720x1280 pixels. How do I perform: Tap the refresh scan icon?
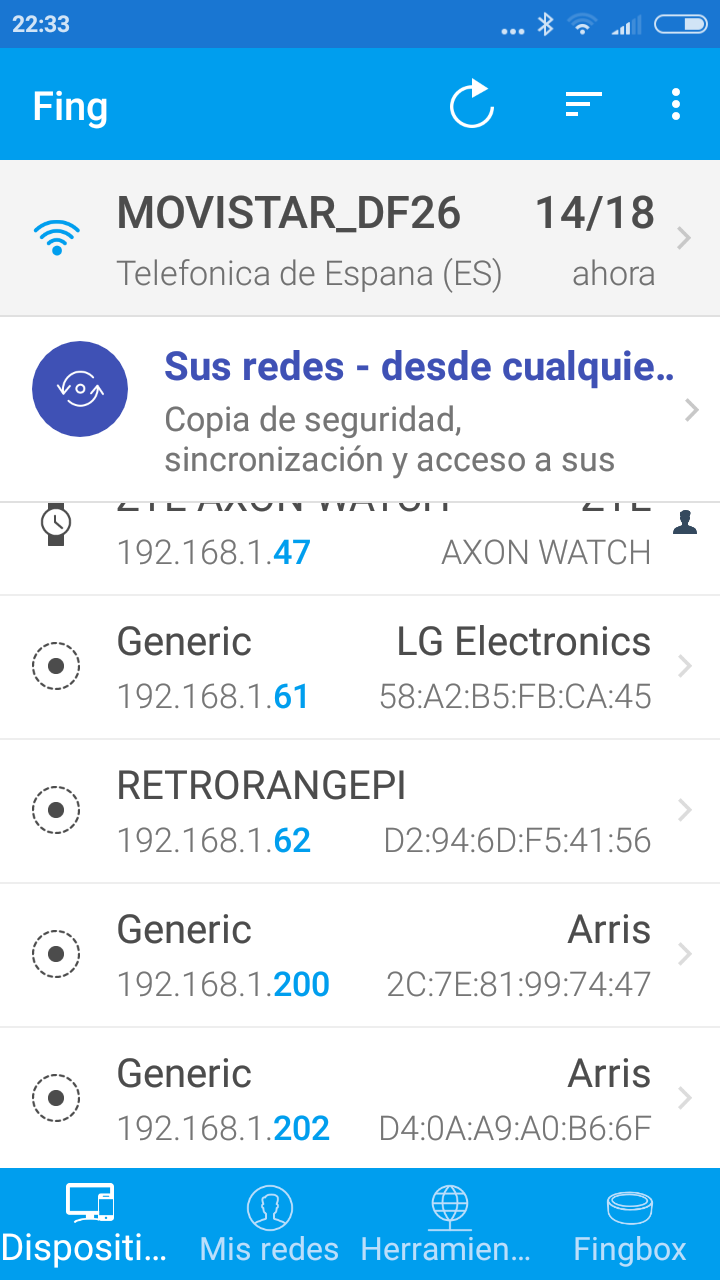pos(471,104)
